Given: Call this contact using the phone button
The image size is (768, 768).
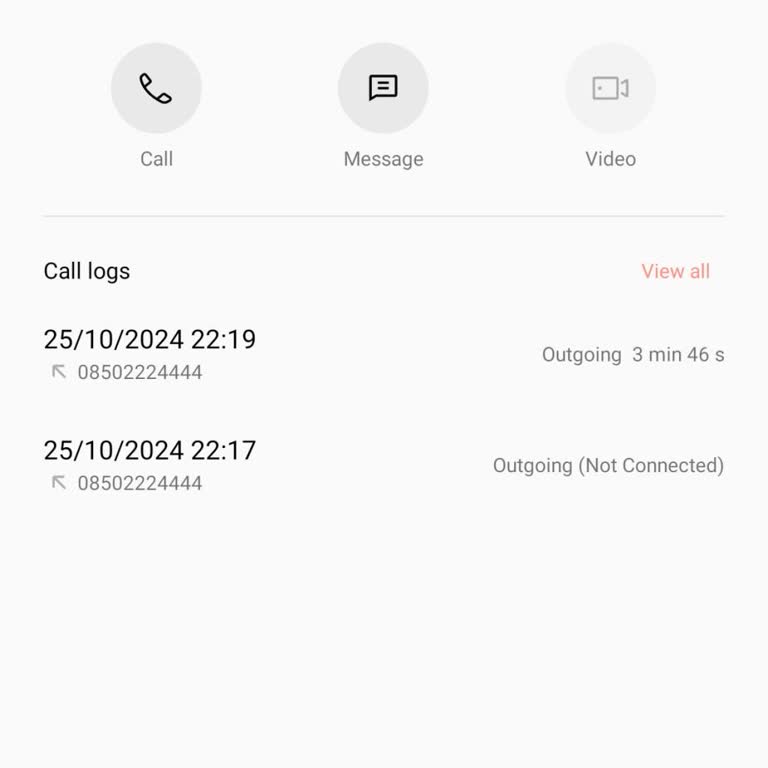Looking at the screenshot, I should click(156, 89).
